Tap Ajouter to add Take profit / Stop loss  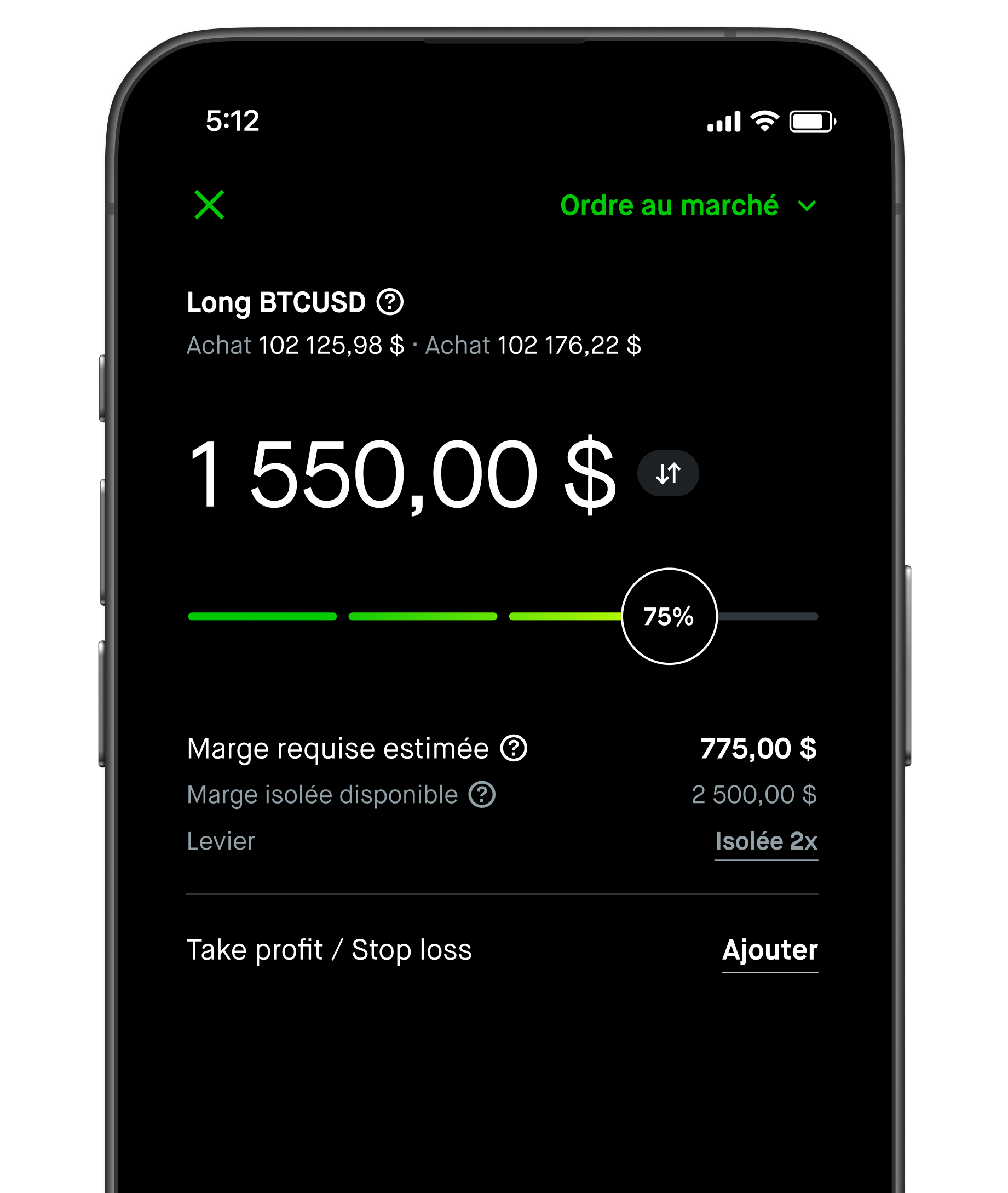(x=769, y=949)
